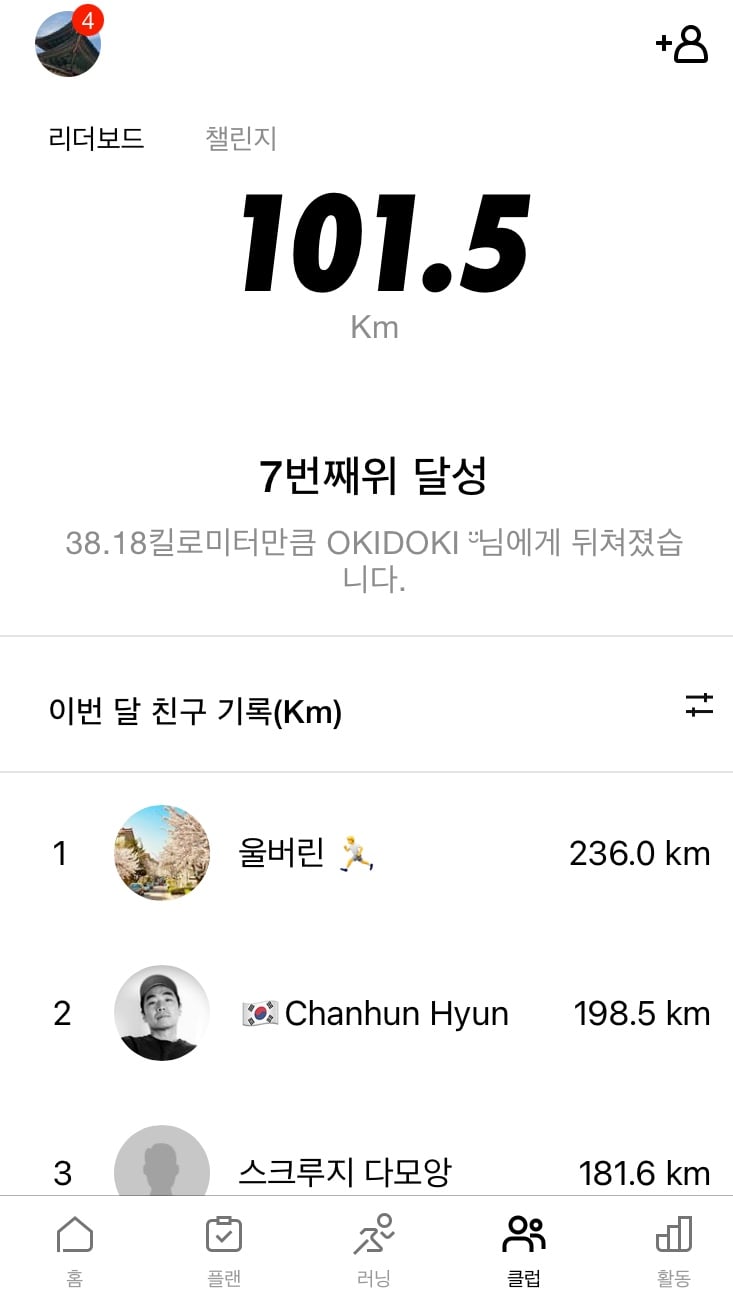Open 스크루지 다모앙's leaderboard row

coord(366,1145)
